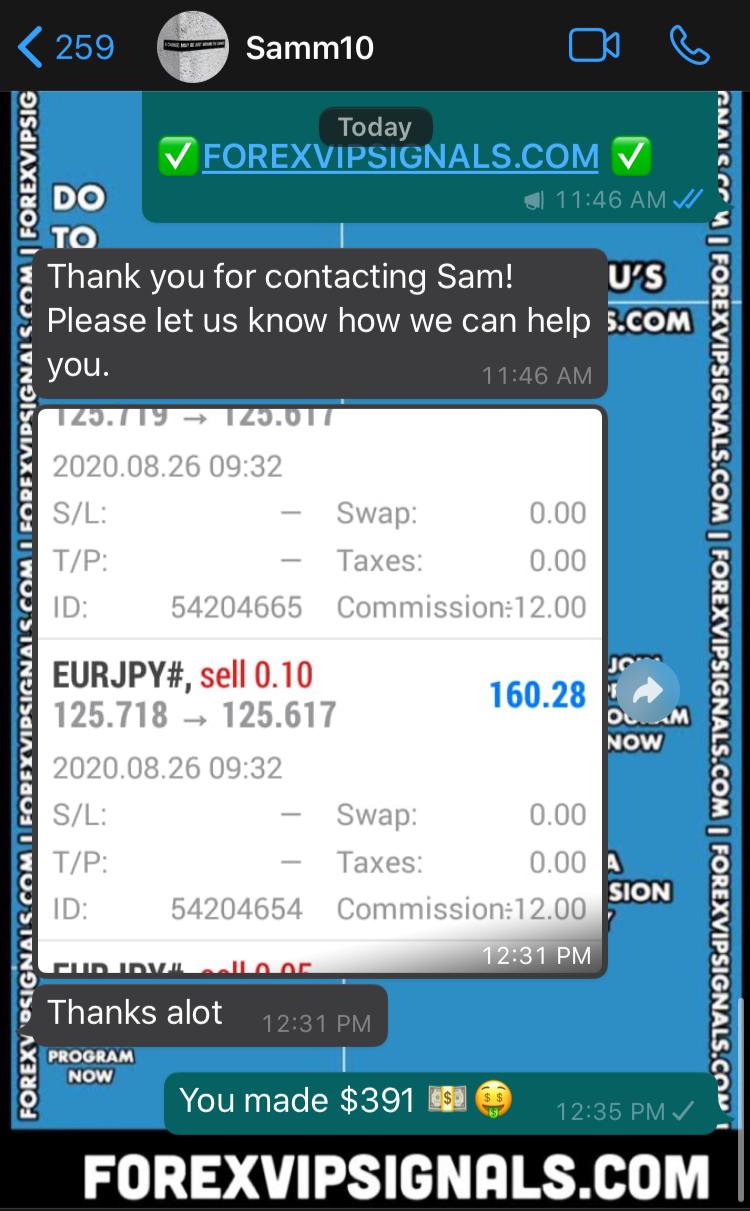The height and width of the screenshot is (1211, 750).
Task: Start a video call with Samm10
Action: tap(594, 46)
